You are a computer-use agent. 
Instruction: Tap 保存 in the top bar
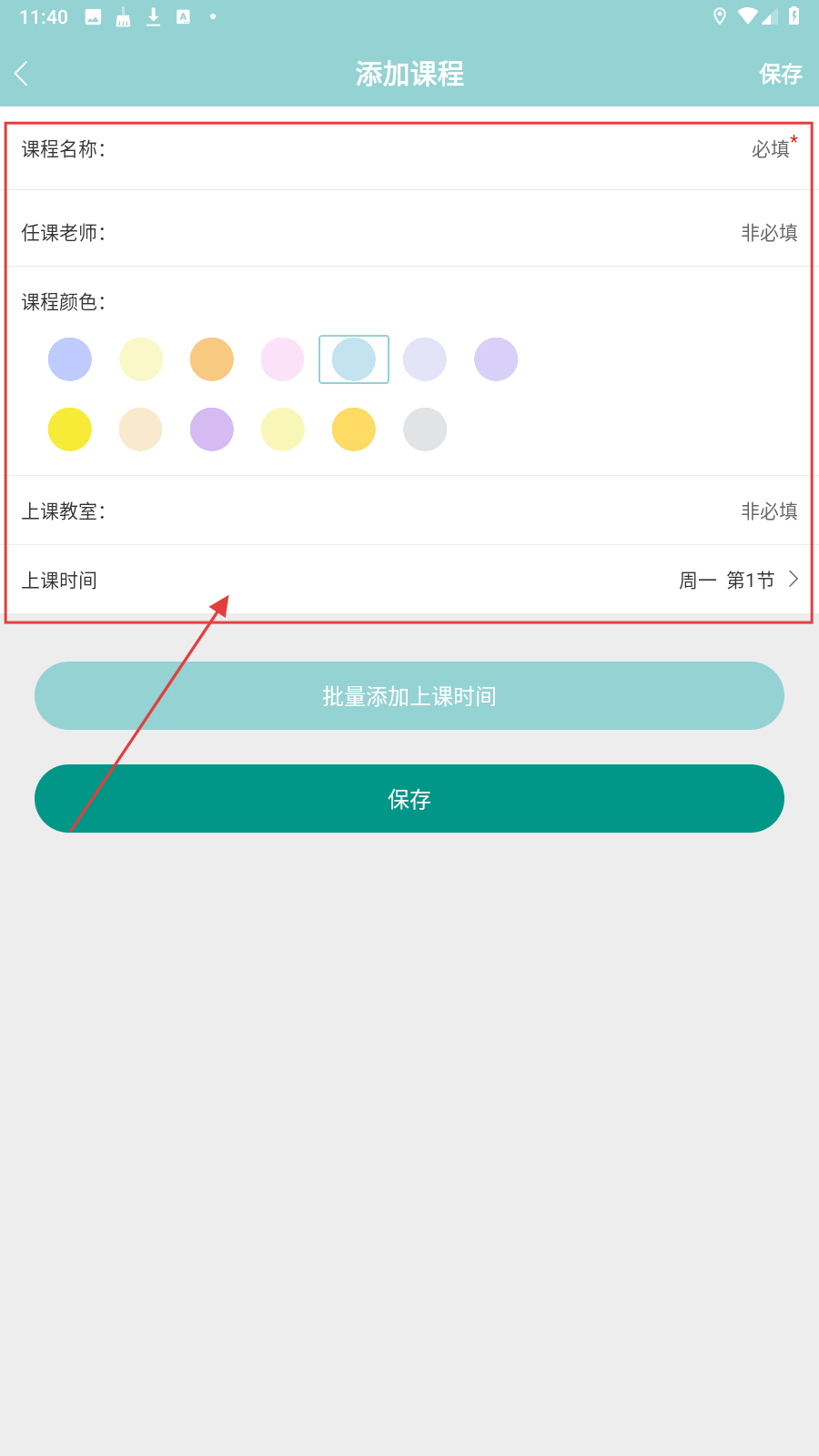pyautogui.click(x=780, y=74)
